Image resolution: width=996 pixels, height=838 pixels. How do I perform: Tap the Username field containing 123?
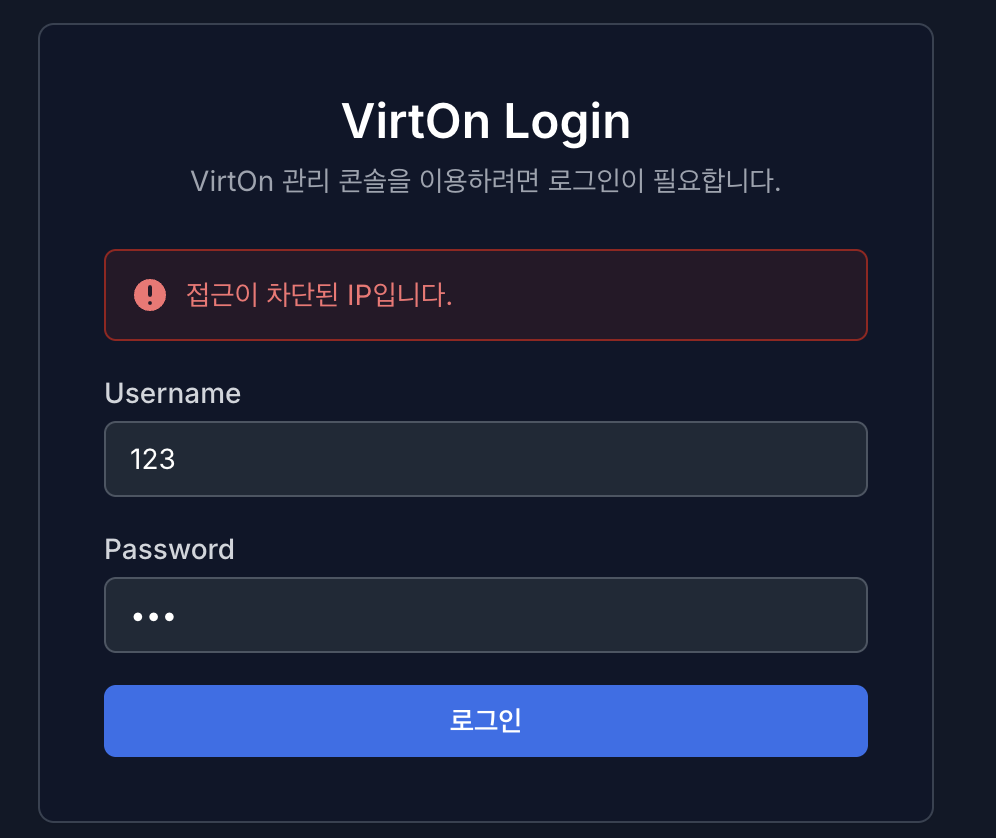point(485,459)
